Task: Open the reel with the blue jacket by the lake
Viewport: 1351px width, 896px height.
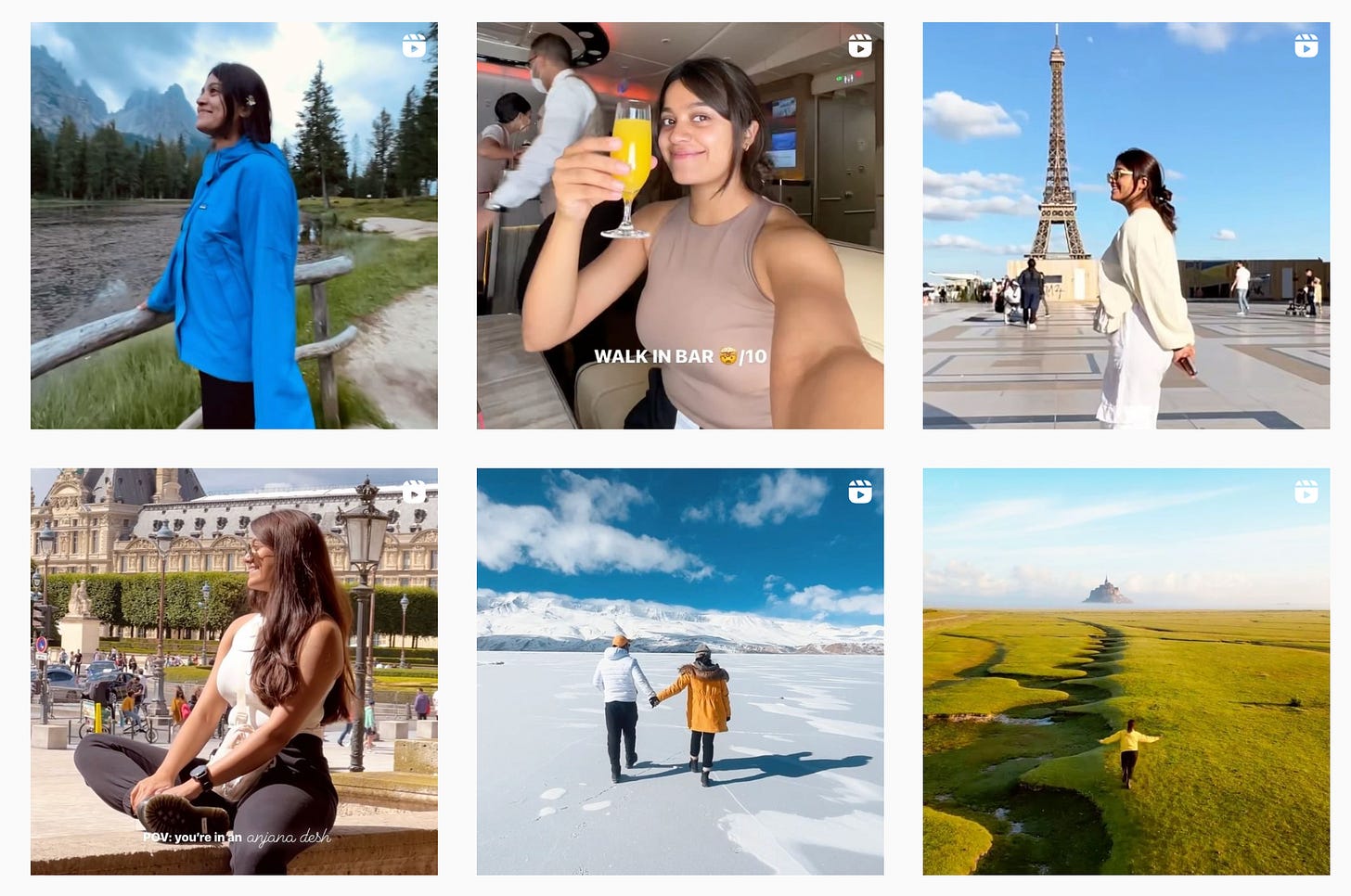Action: click(234, 225)
